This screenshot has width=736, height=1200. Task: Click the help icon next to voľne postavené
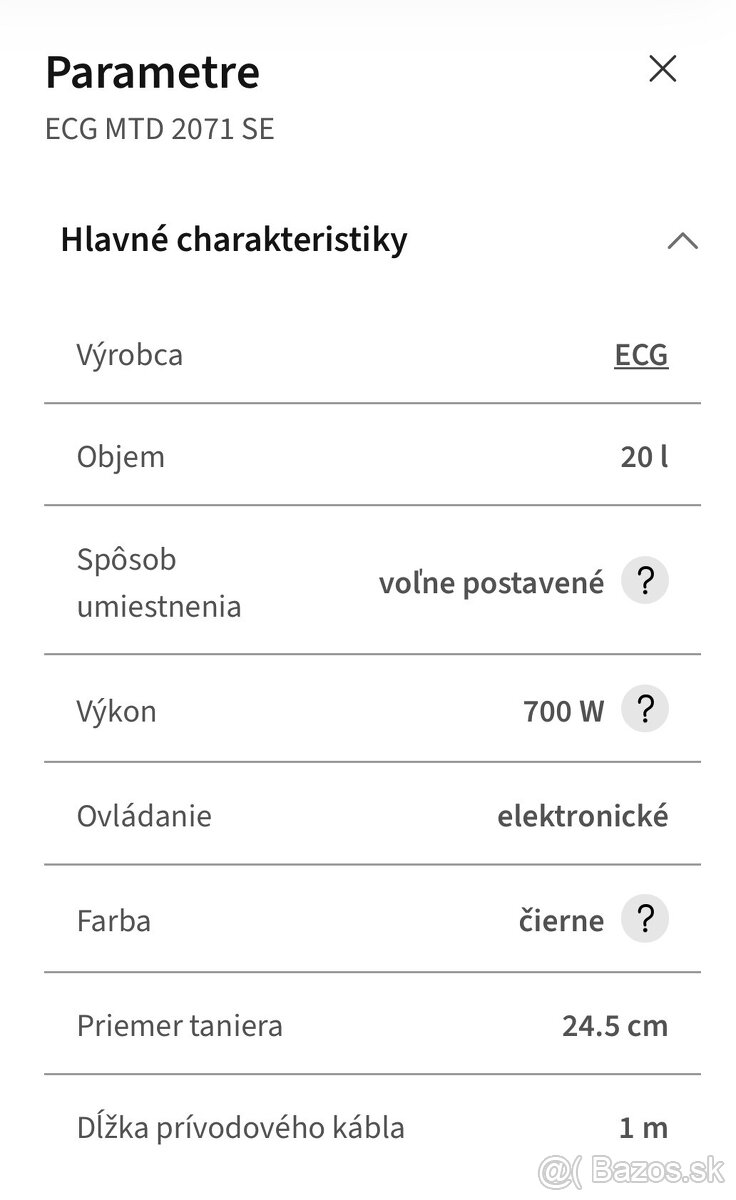(646, 581)
